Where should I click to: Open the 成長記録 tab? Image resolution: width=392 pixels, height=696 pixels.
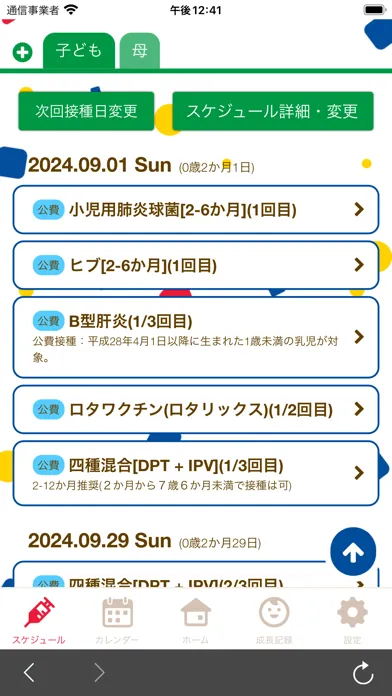click(x=274, y=621)
